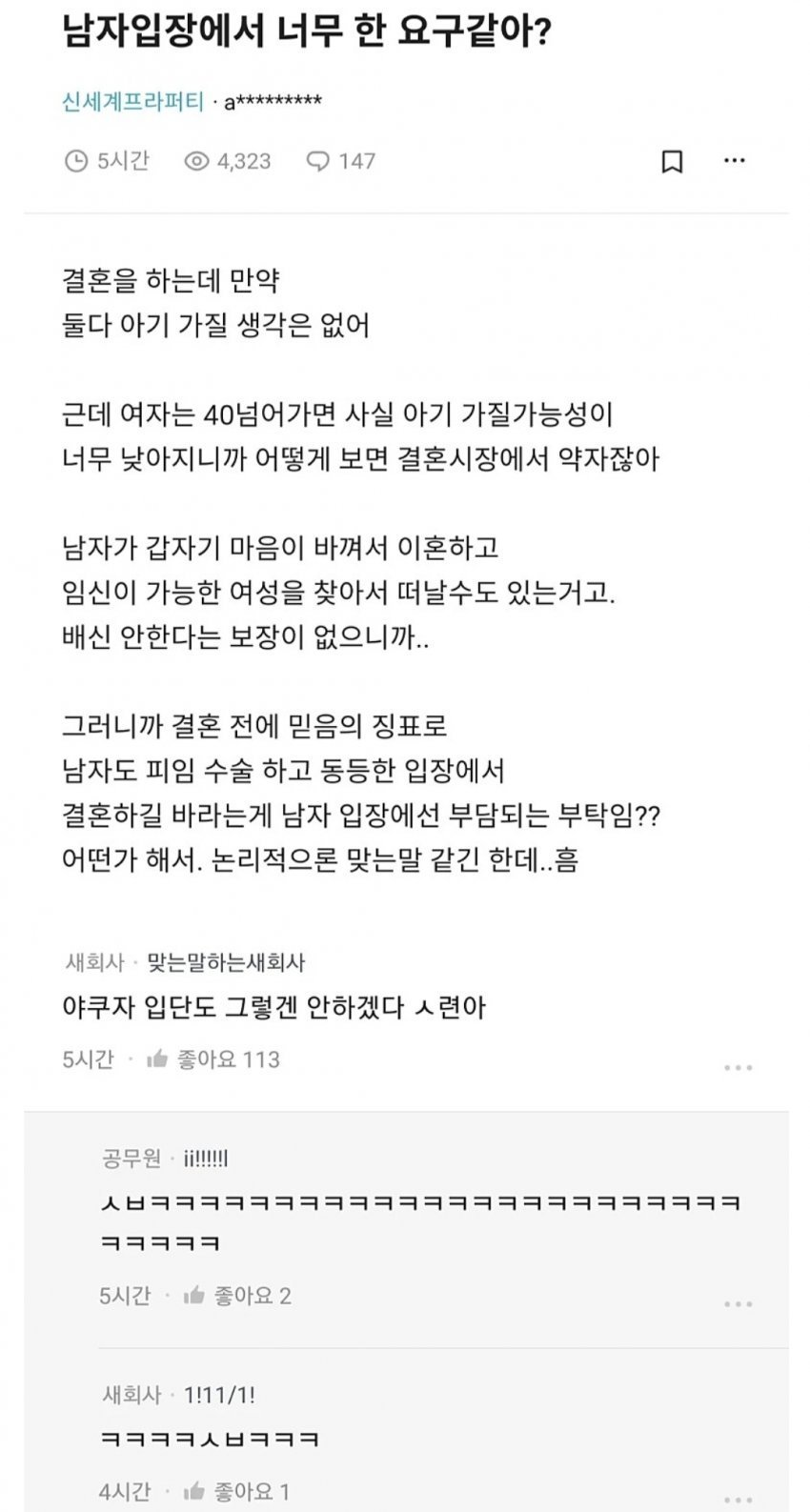Open options for the 1!11/1! reply

738,1498
